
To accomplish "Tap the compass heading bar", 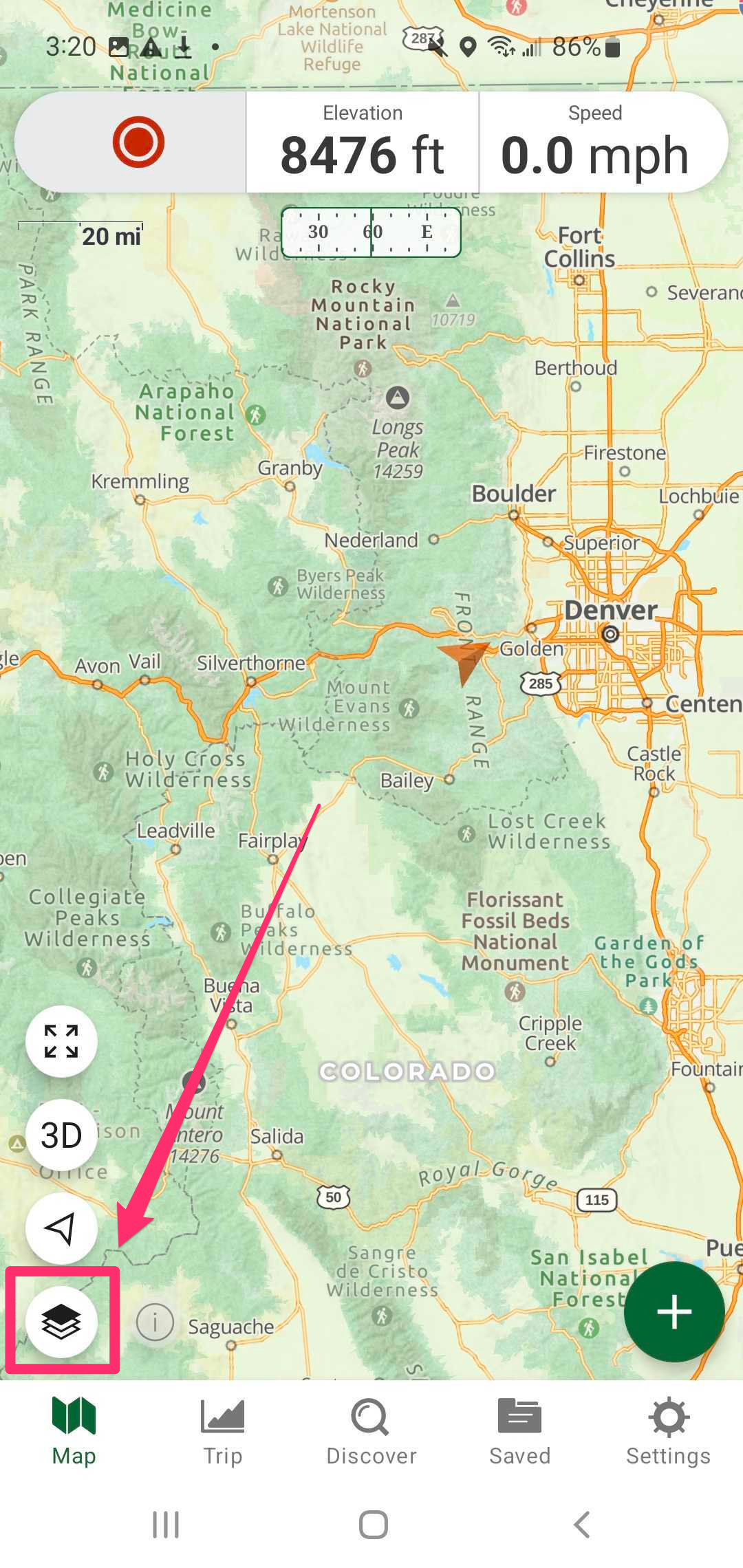I will [371, 232].
